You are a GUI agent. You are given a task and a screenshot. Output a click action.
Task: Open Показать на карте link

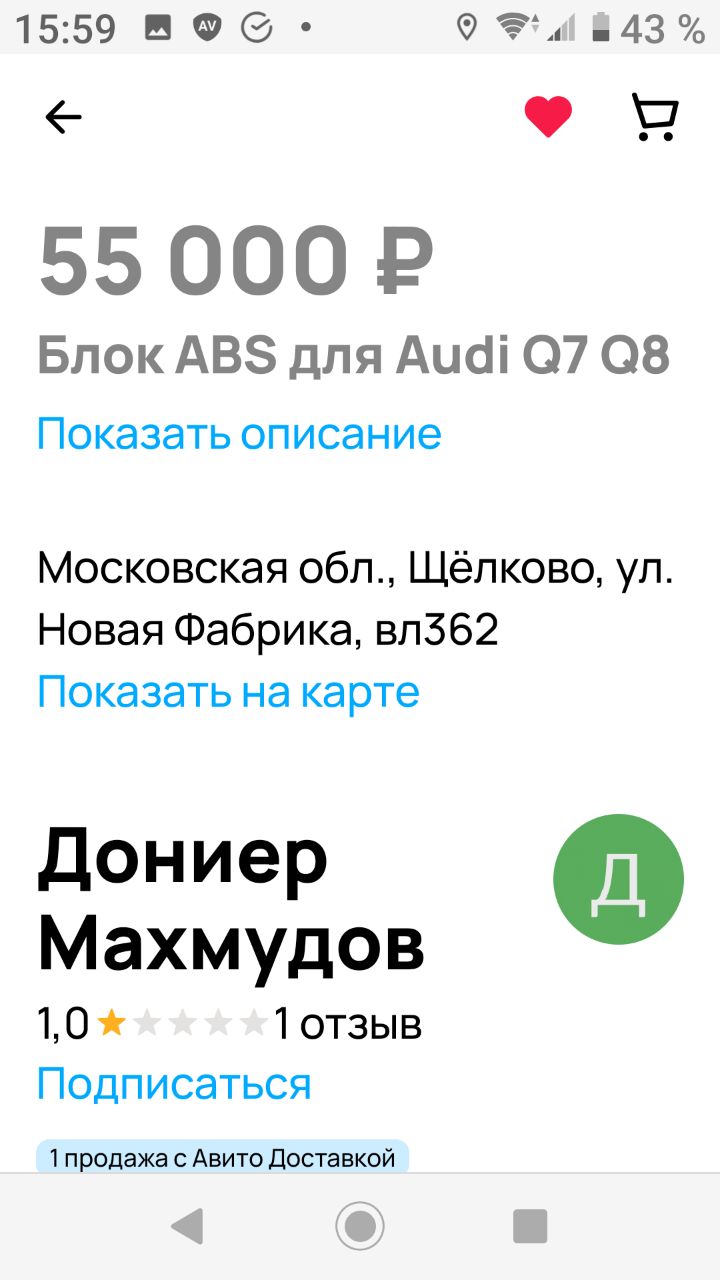tap(228, 691)
